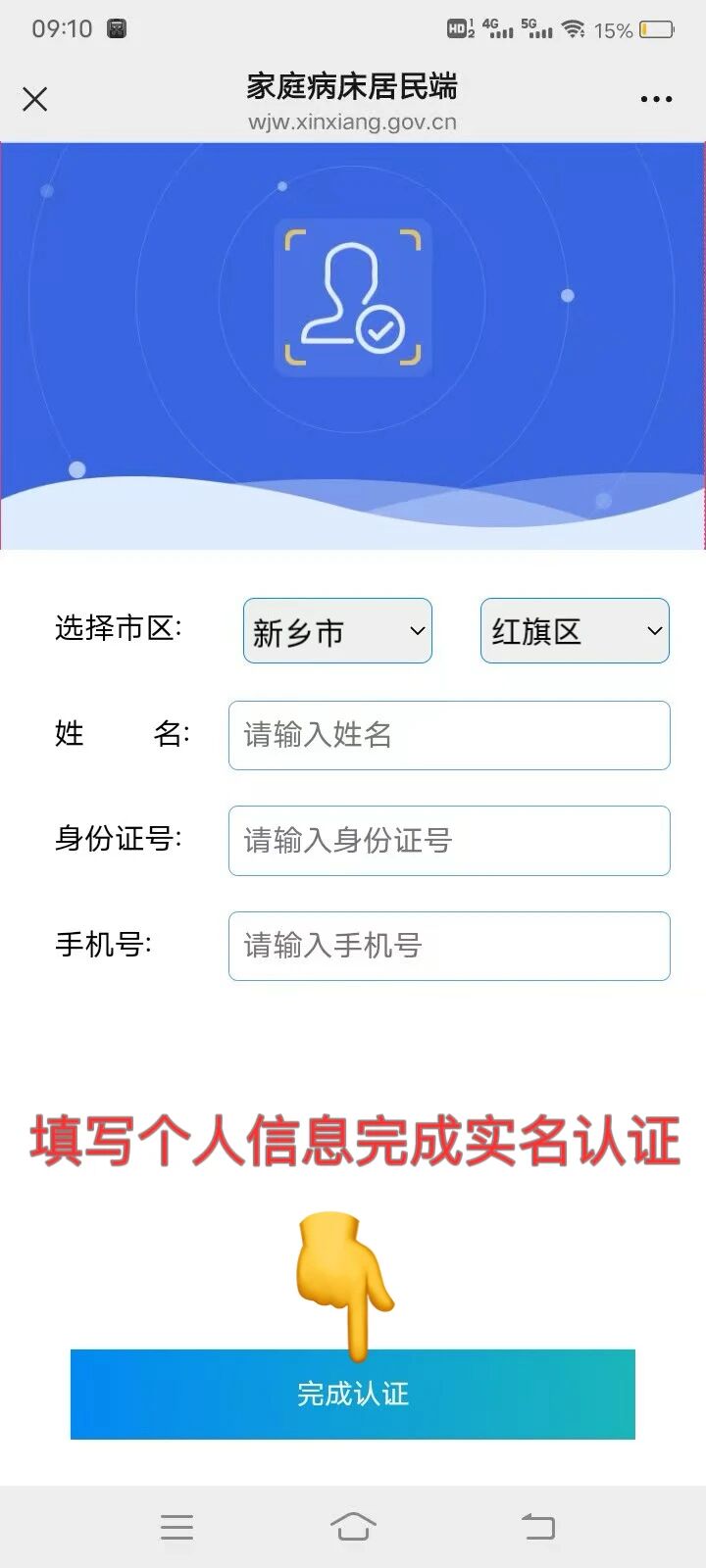Close the 家庭病床居民端 web page
Image resolution: width=706 pixels, height=1568 pixels.
click(35, 99)
